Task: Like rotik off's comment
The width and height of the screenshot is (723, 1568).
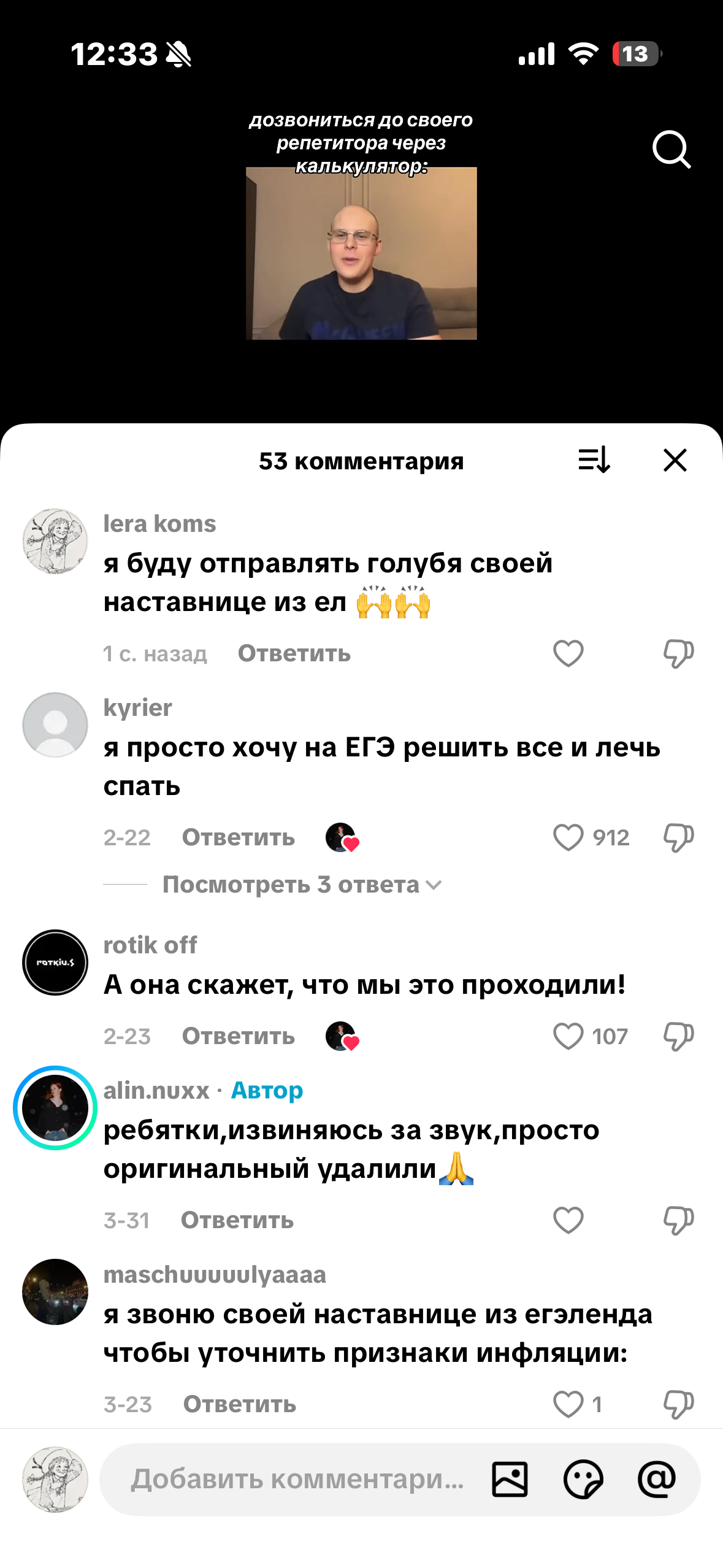Action: (568, 1036)
